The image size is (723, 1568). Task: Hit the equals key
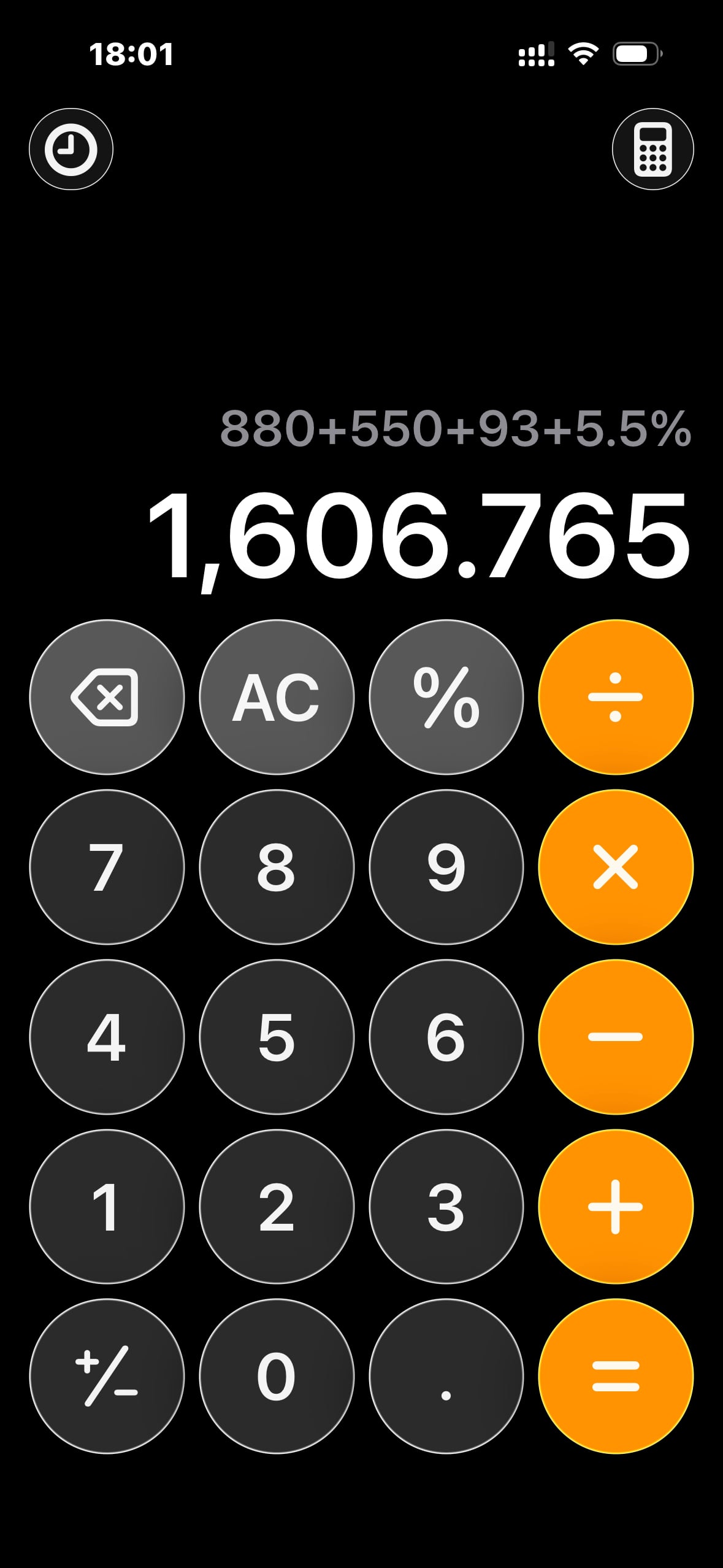click(616, 1376)
